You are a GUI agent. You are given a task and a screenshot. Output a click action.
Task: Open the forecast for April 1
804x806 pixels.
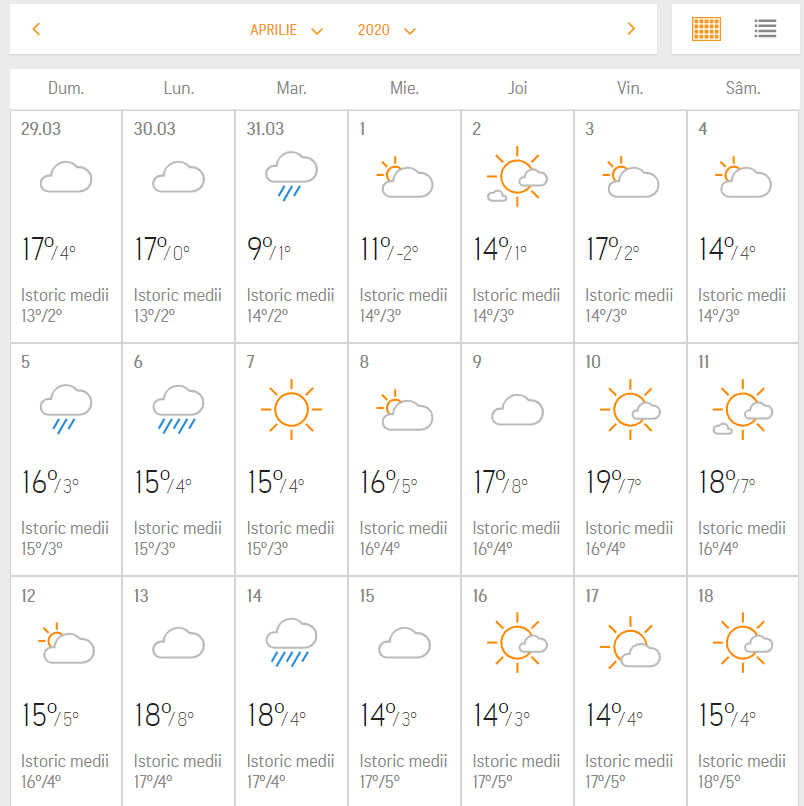pos(404,225)
